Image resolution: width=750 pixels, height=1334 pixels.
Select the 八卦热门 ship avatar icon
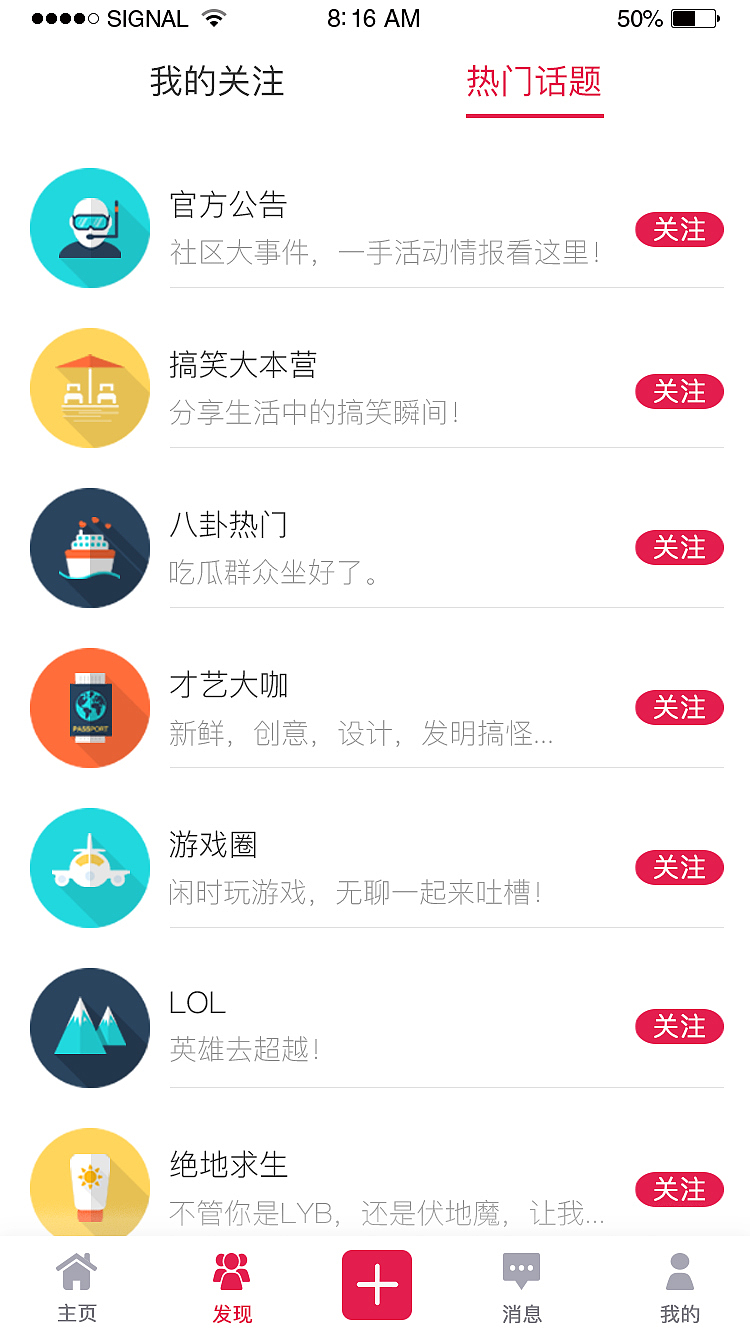click(90, 548)
